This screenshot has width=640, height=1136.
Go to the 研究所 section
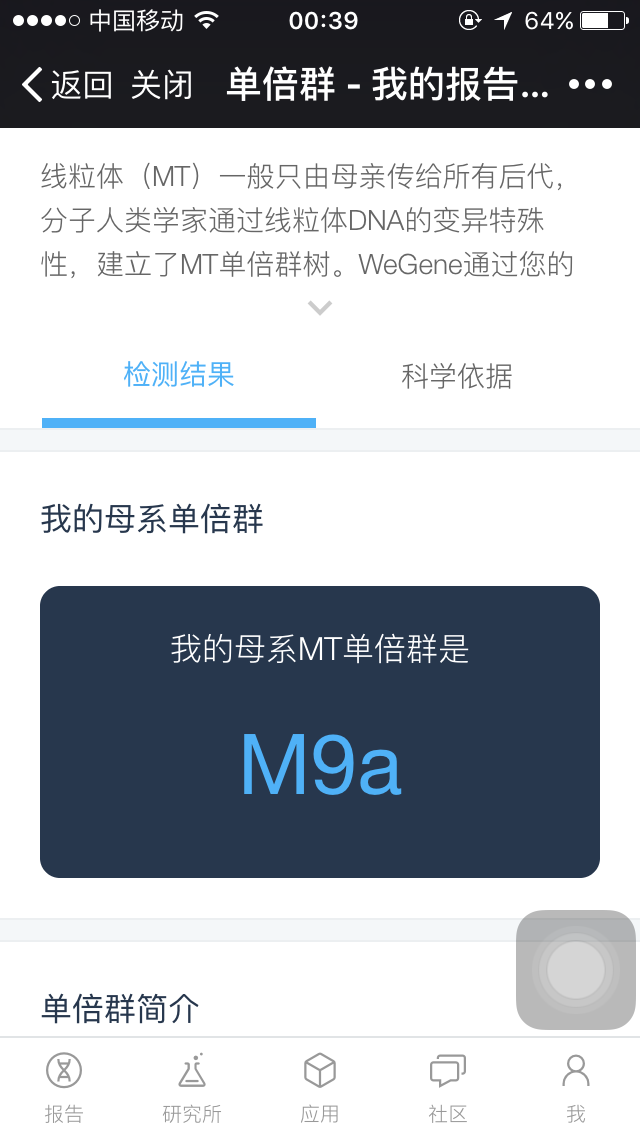[191, 1087]
